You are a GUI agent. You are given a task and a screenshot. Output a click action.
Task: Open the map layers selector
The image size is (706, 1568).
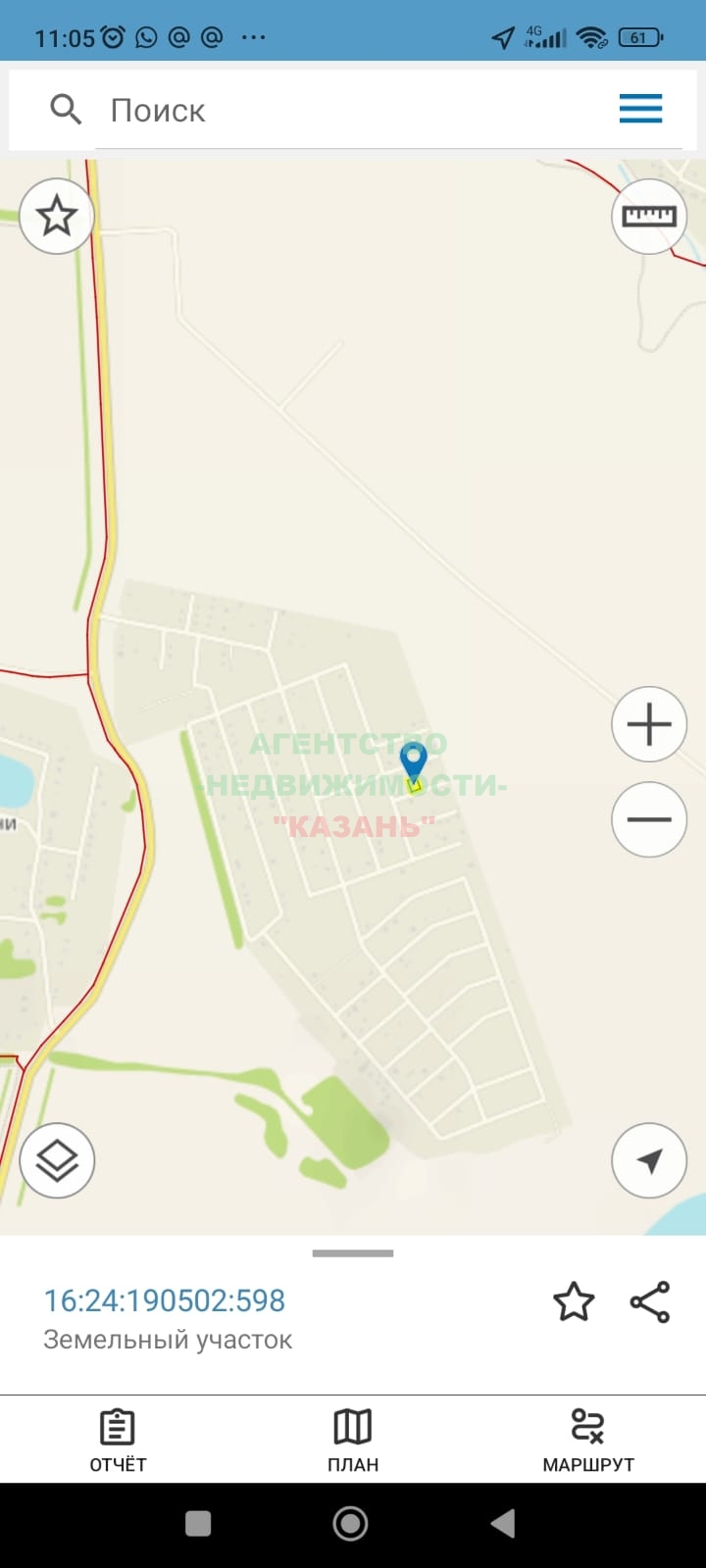point(57,1160)
